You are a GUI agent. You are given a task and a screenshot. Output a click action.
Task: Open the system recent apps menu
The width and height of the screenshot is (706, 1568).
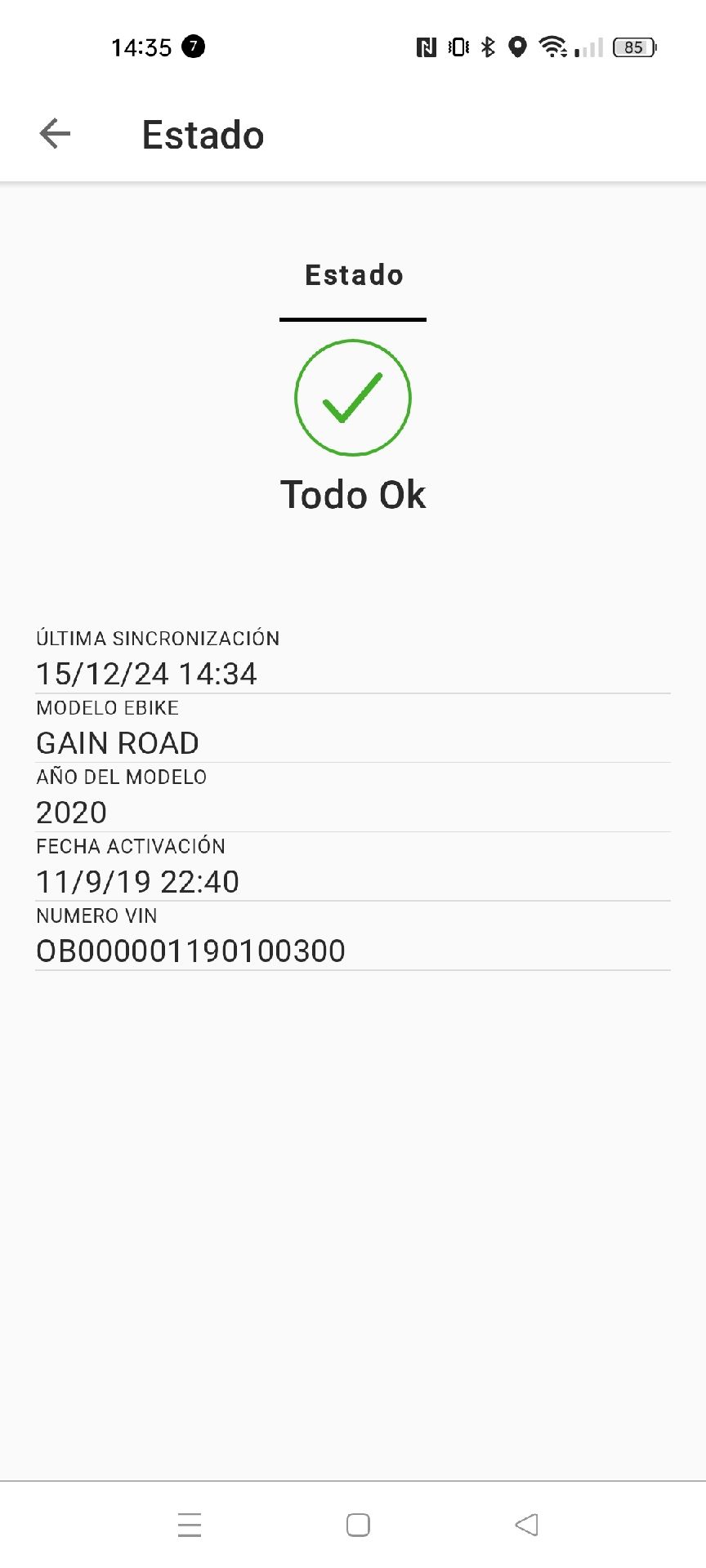[x=190, y=1525]
